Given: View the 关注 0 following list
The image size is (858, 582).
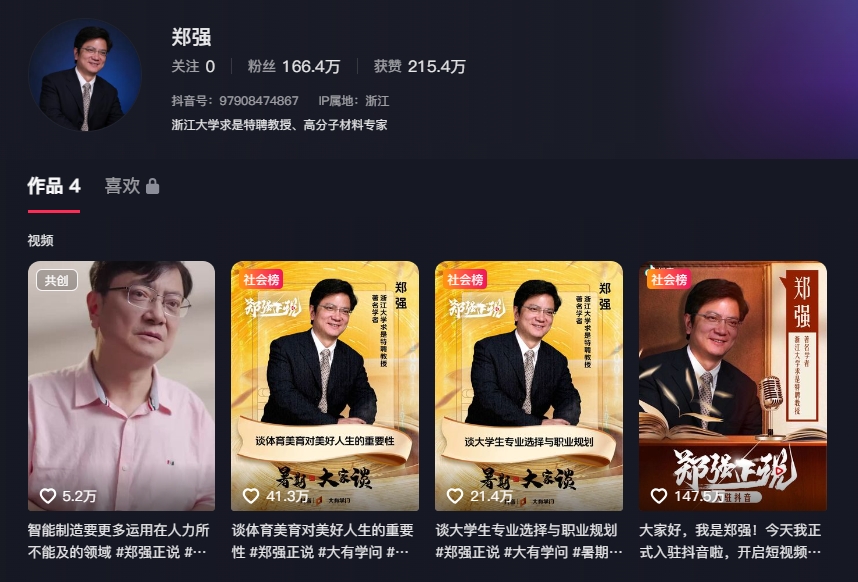Looking at the screenshot, I should coord(193,67).
